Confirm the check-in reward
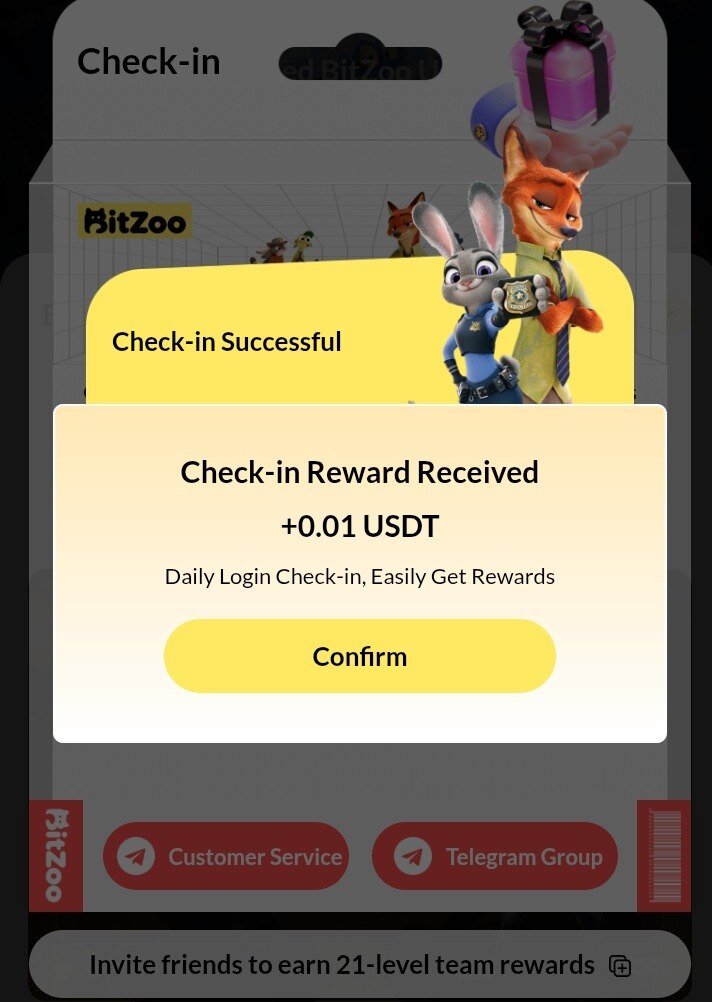This screenshot has width=712, height=1002. click(x=359, y=656)
